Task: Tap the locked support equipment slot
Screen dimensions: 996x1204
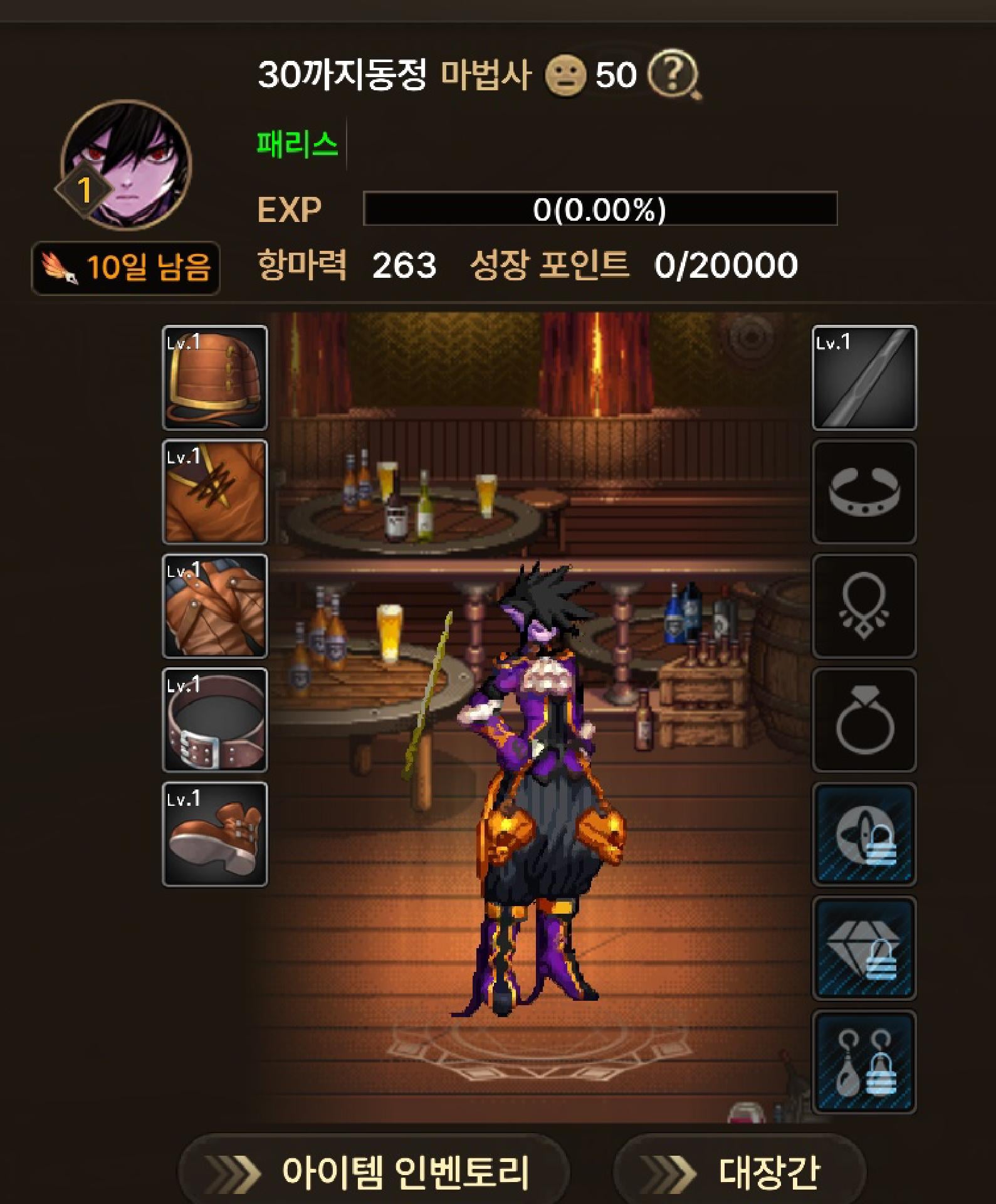Action: click(x=864, y=834)
